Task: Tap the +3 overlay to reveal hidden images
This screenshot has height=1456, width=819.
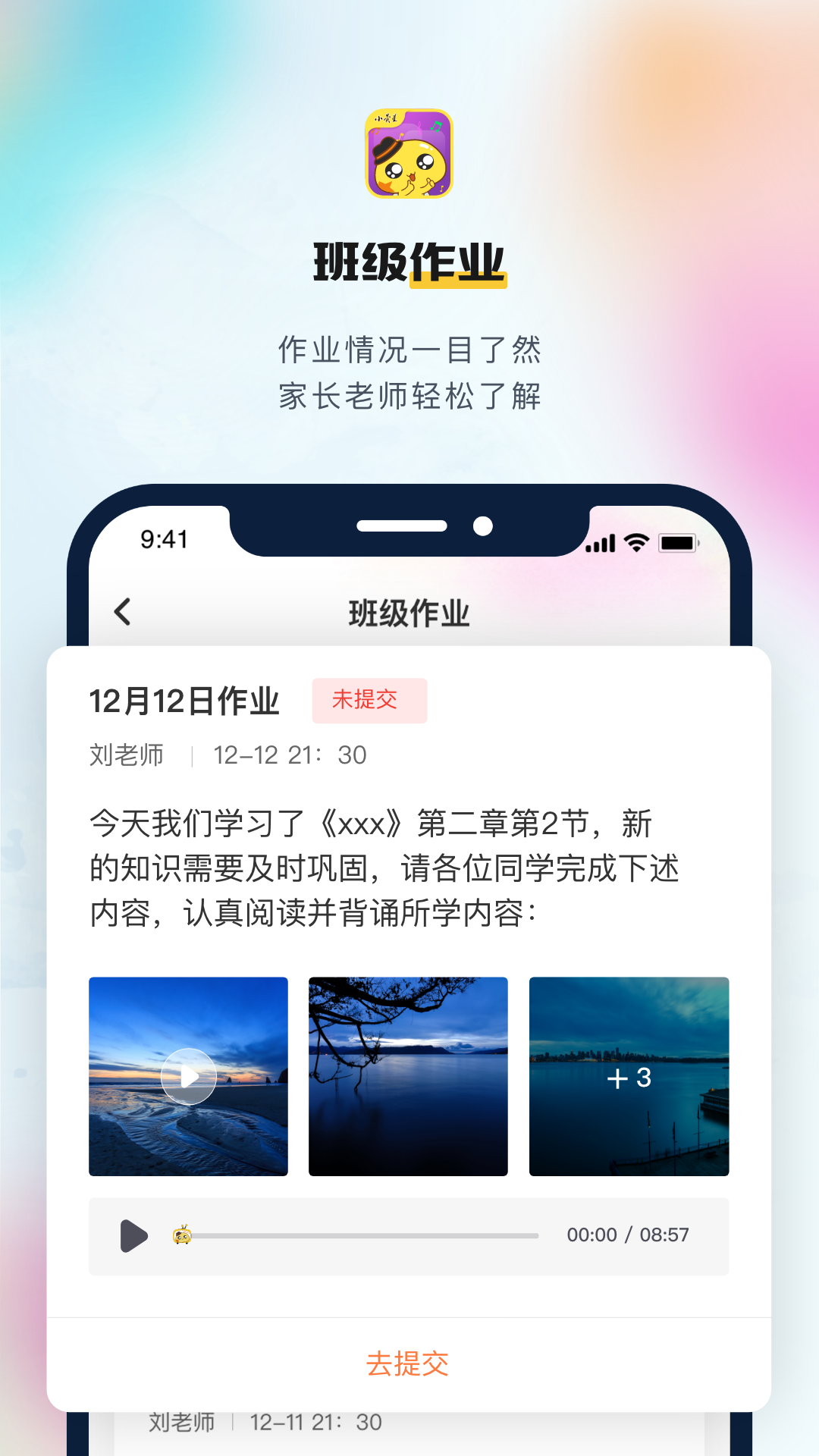Action: pos(629,1076)
